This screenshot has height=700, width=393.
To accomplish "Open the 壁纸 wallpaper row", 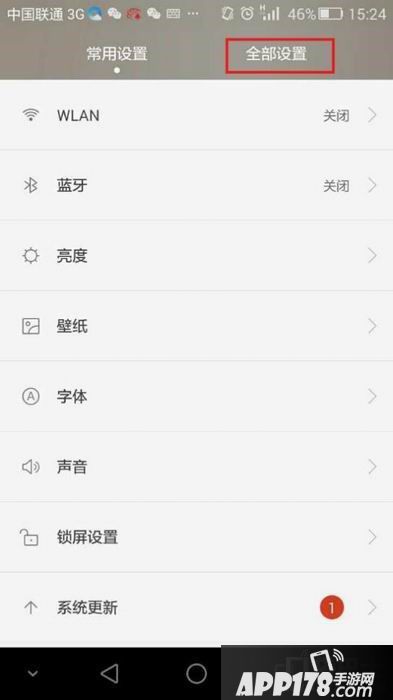I will pos(196,326).
